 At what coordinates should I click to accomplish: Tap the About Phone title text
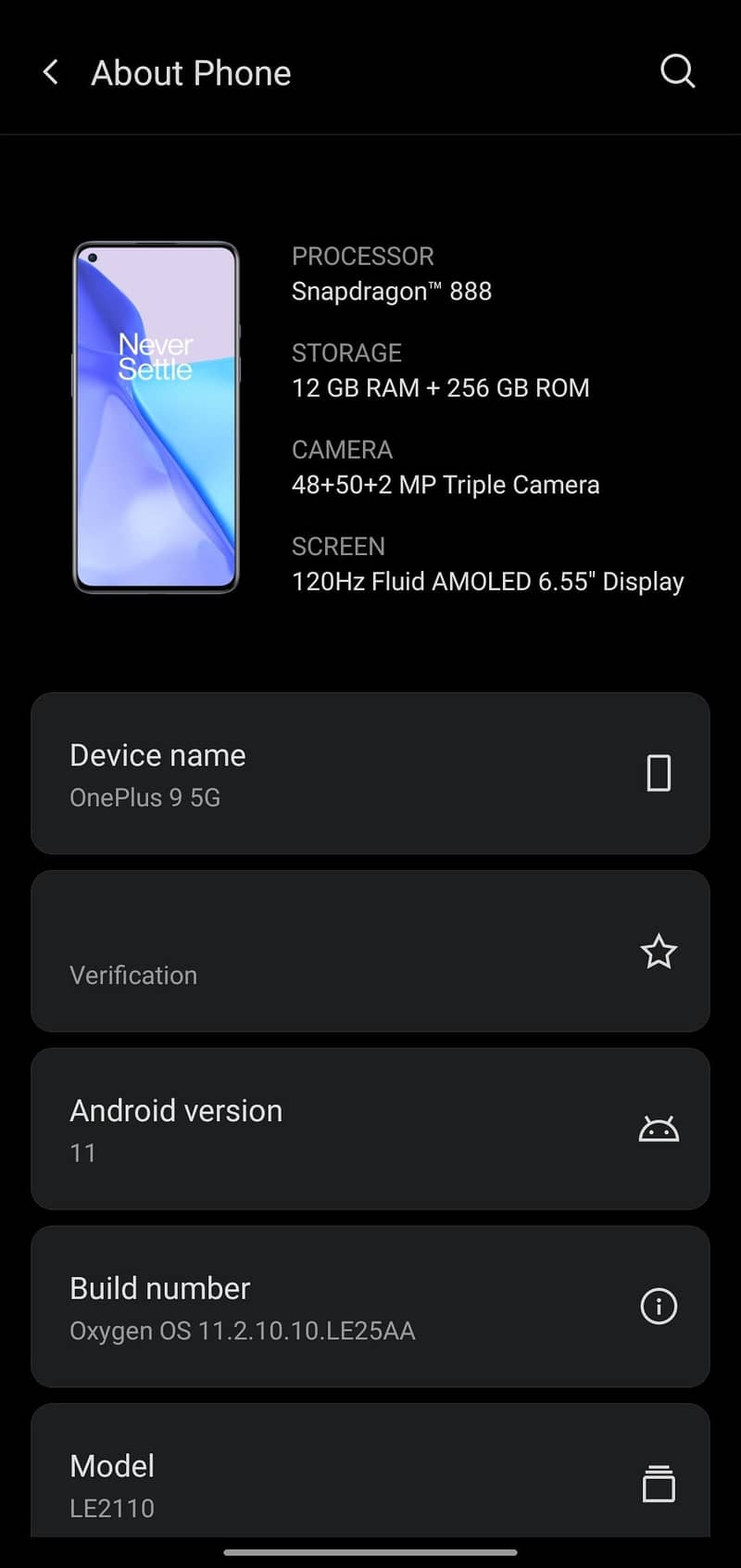pos(190,72)
